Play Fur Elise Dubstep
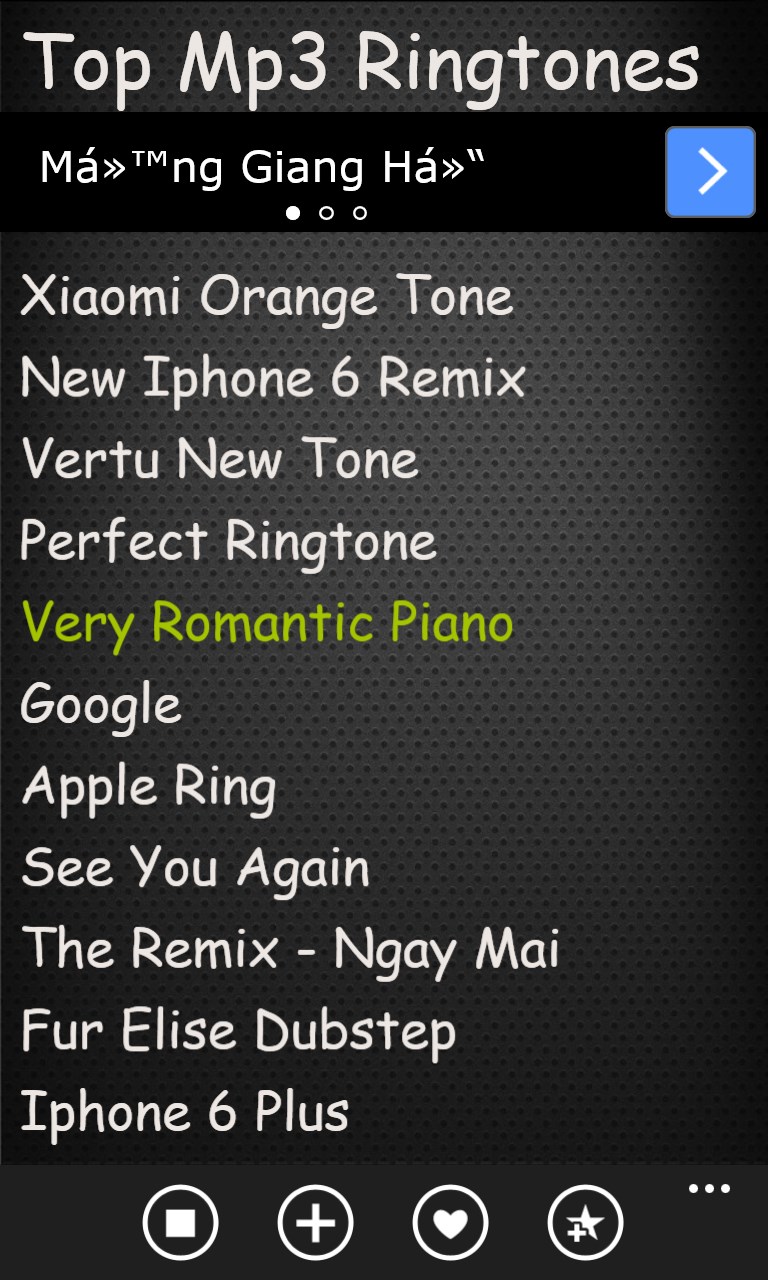This screenshot has width=768, height=1280. (238, 1031)
